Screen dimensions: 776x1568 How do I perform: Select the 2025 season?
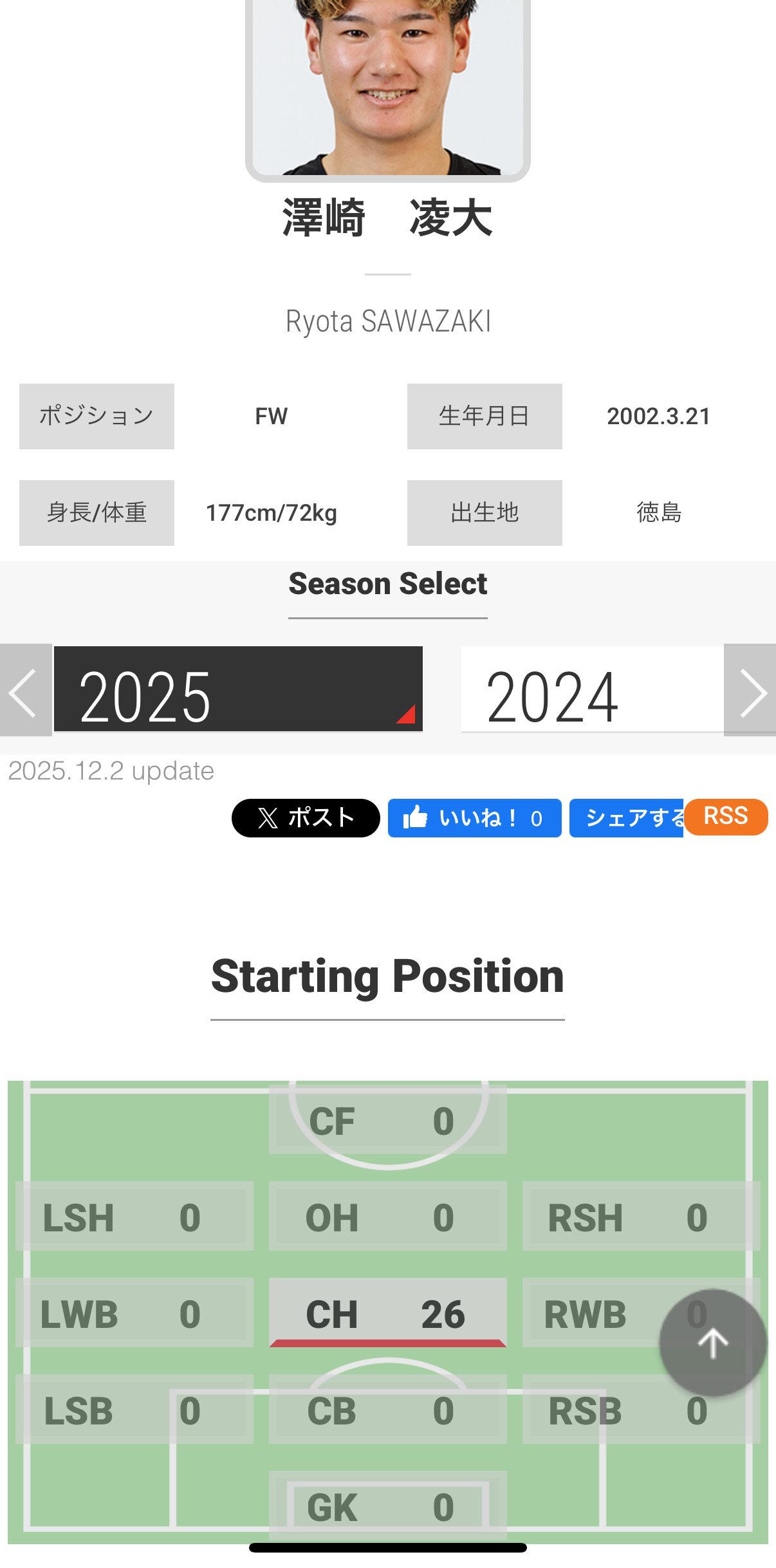238,690
